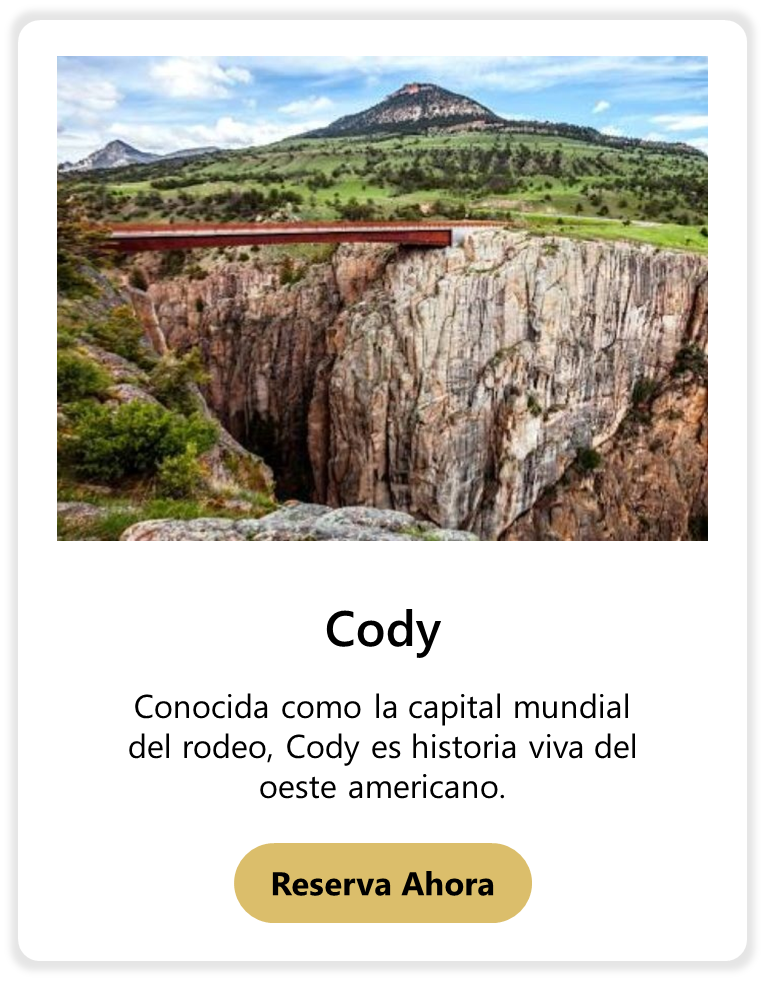
Task: Tap the Reserva Ahora button
Action: pyautogui.click(x=382, y=884)
